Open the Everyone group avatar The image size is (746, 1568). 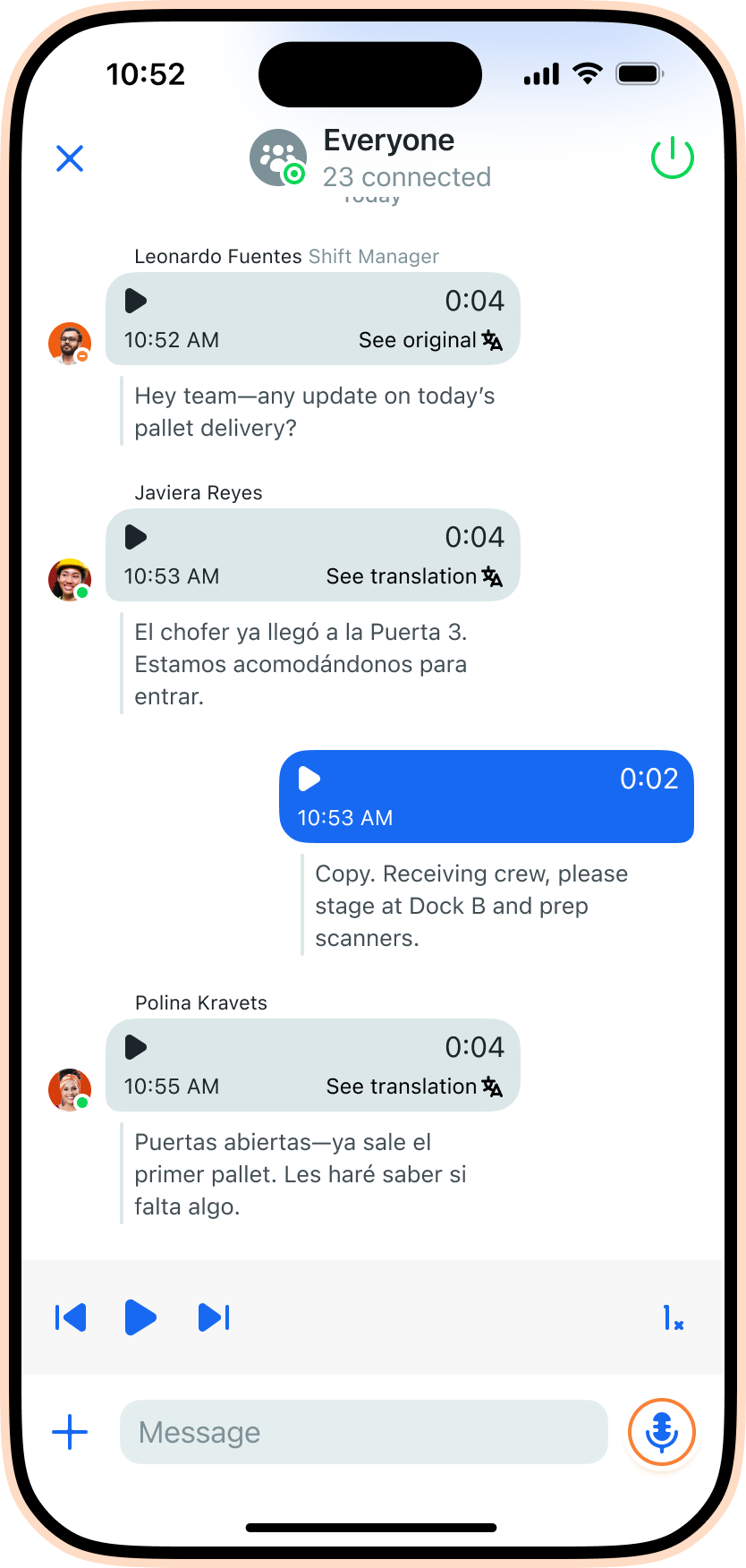tap(278, 158)
